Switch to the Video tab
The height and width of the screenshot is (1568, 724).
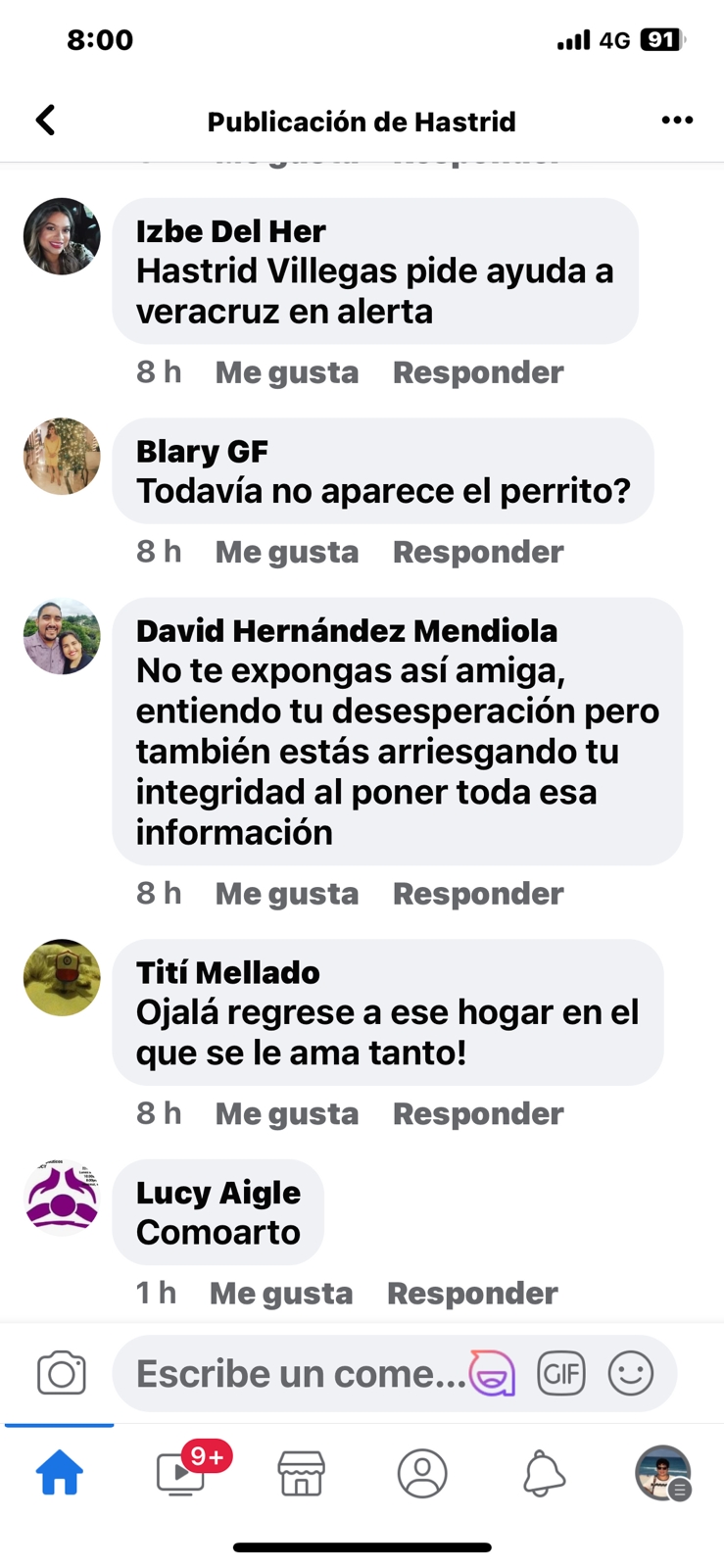tap(182, 1472)
